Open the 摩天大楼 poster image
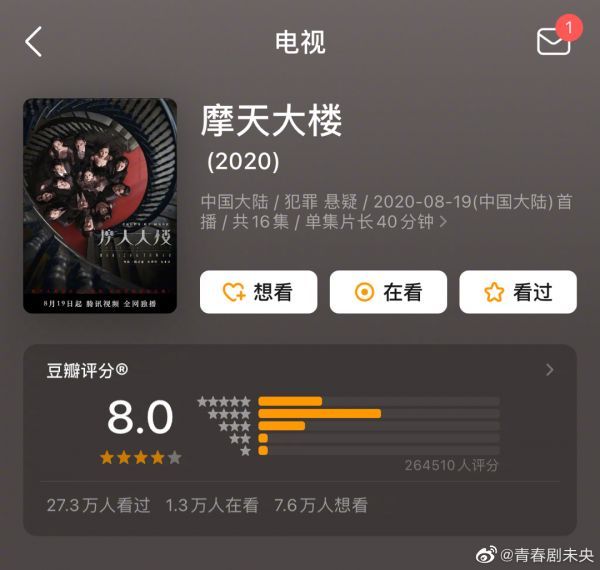 [100, 205]
